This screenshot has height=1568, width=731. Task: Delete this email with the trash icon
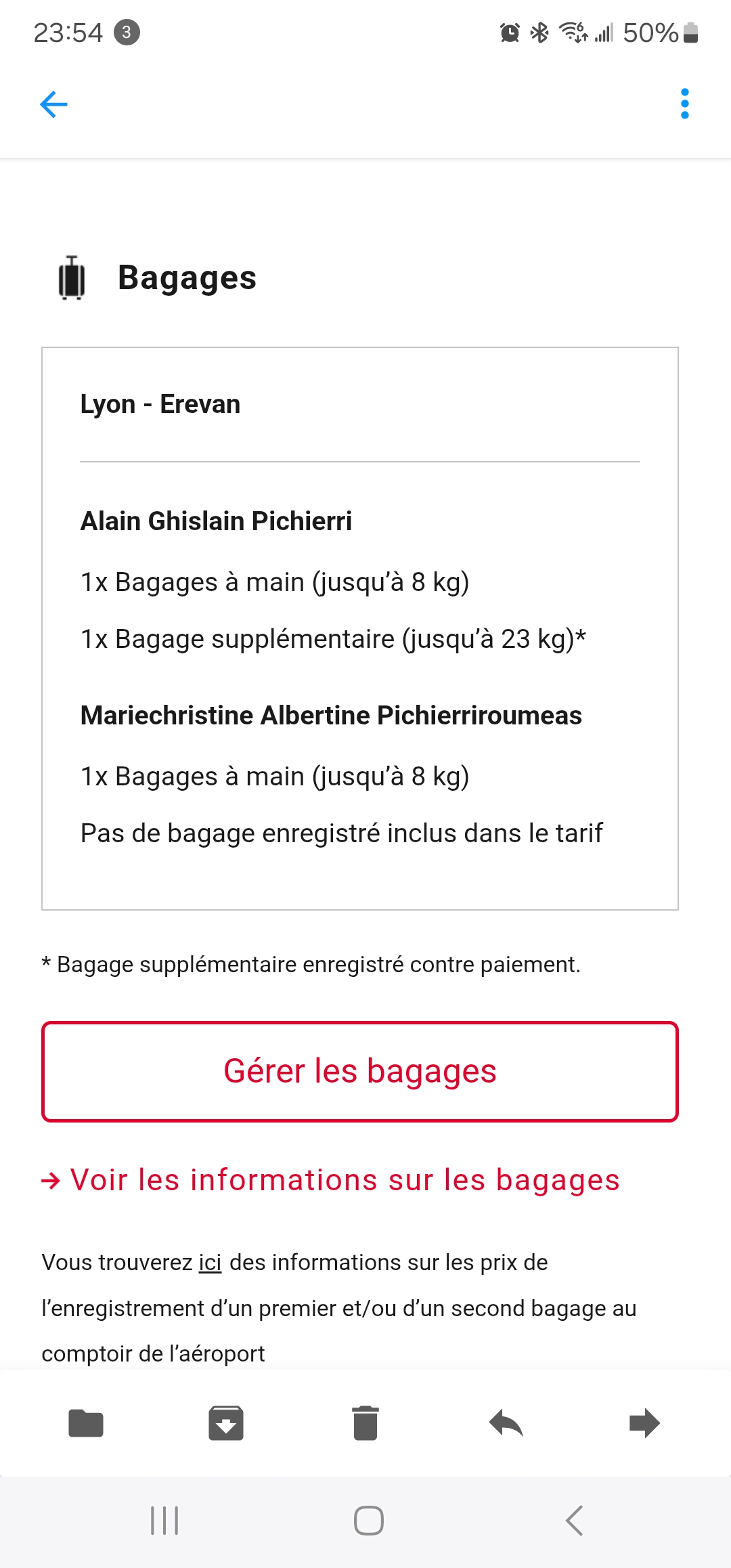(x=365, y=1422)
